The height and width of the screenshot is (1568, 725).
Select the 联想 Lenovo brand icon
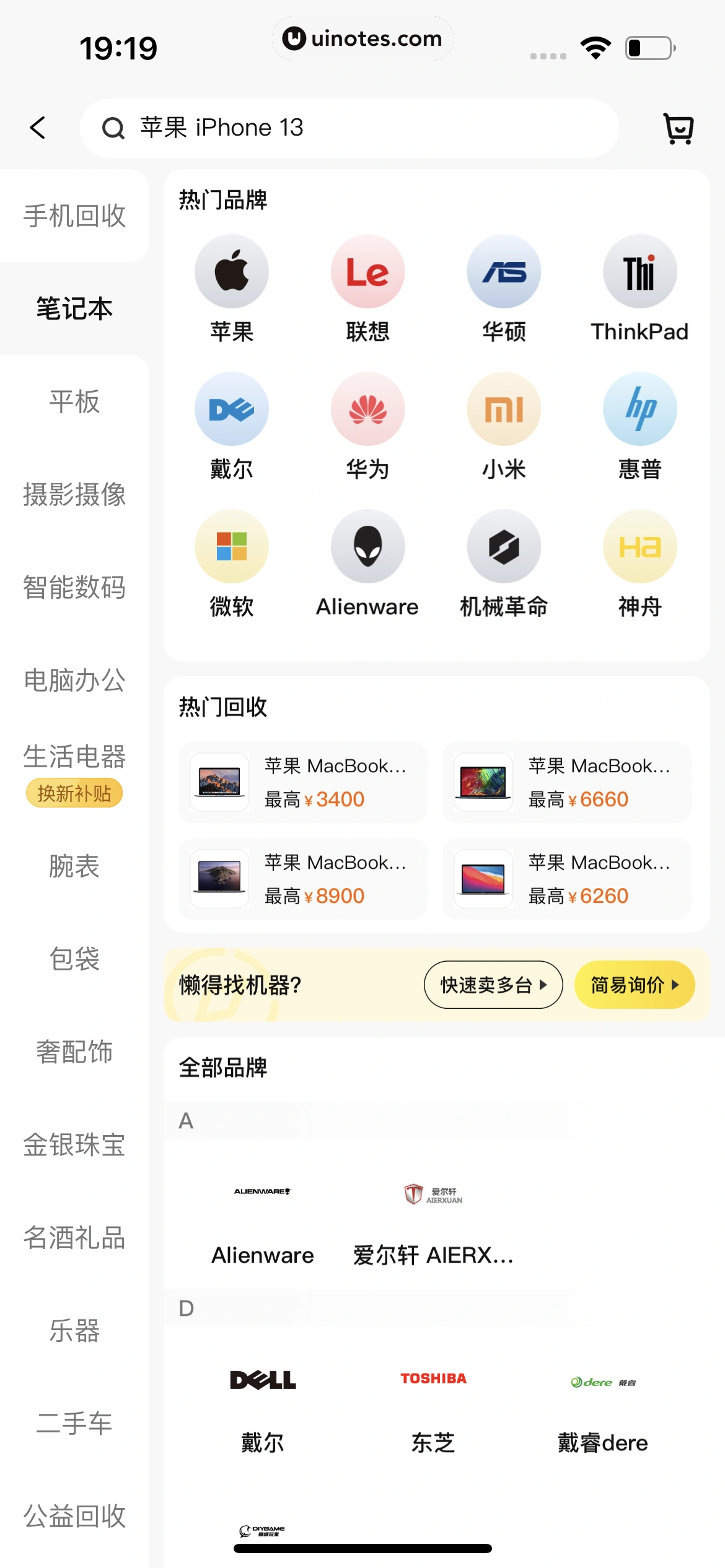[368, 271]
